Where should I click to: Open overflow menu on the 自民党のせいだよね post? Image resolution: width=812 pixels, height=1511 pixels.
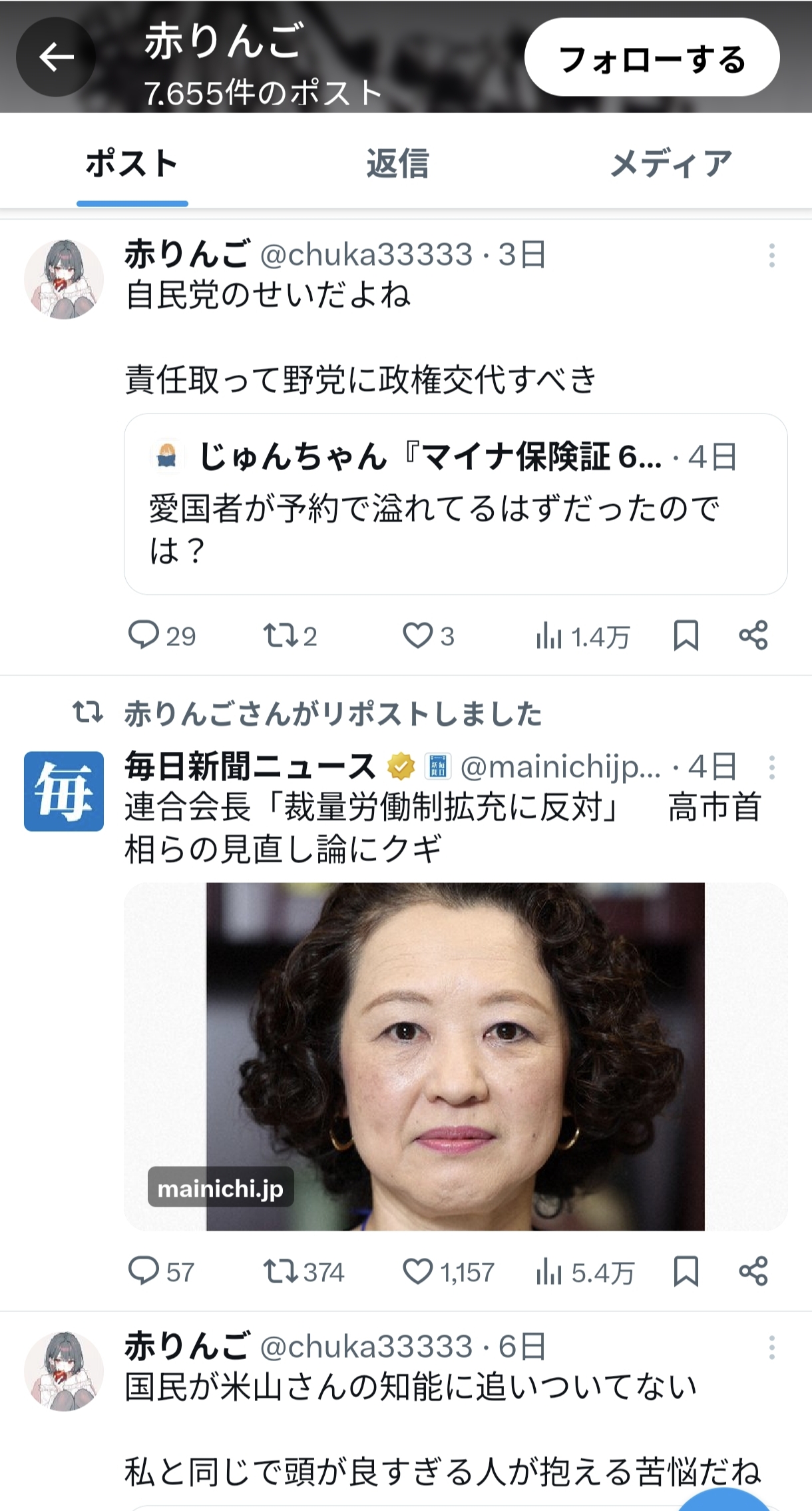coord(771,256)
